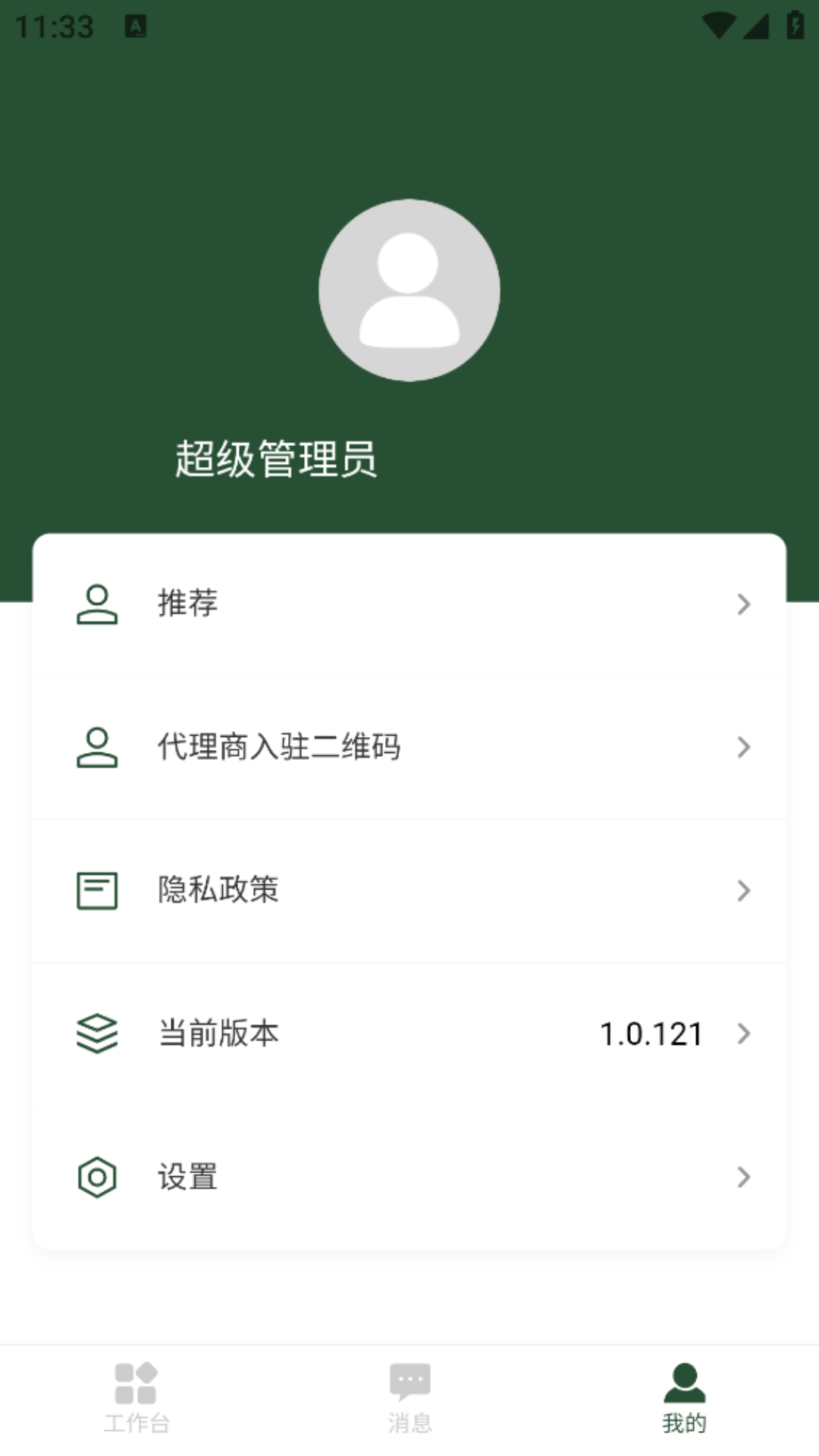Open 设置
The height and width of the screenshot is (1456, 819).
(409, 1177)
